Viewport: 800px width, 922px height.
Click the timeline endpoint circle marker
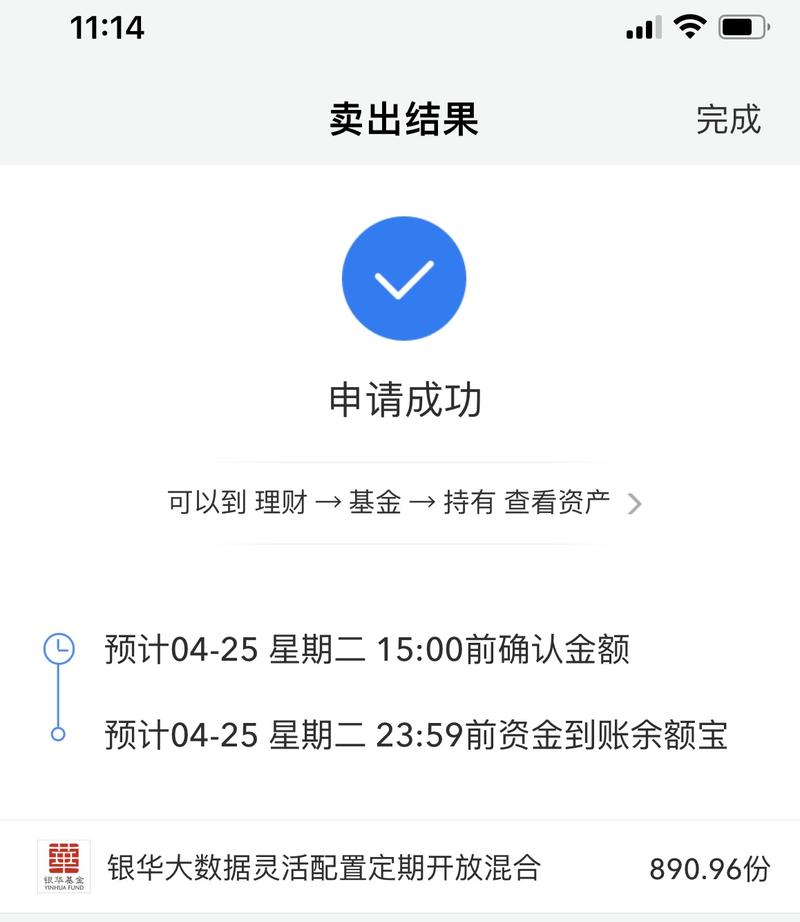click(x=60, y=733)
